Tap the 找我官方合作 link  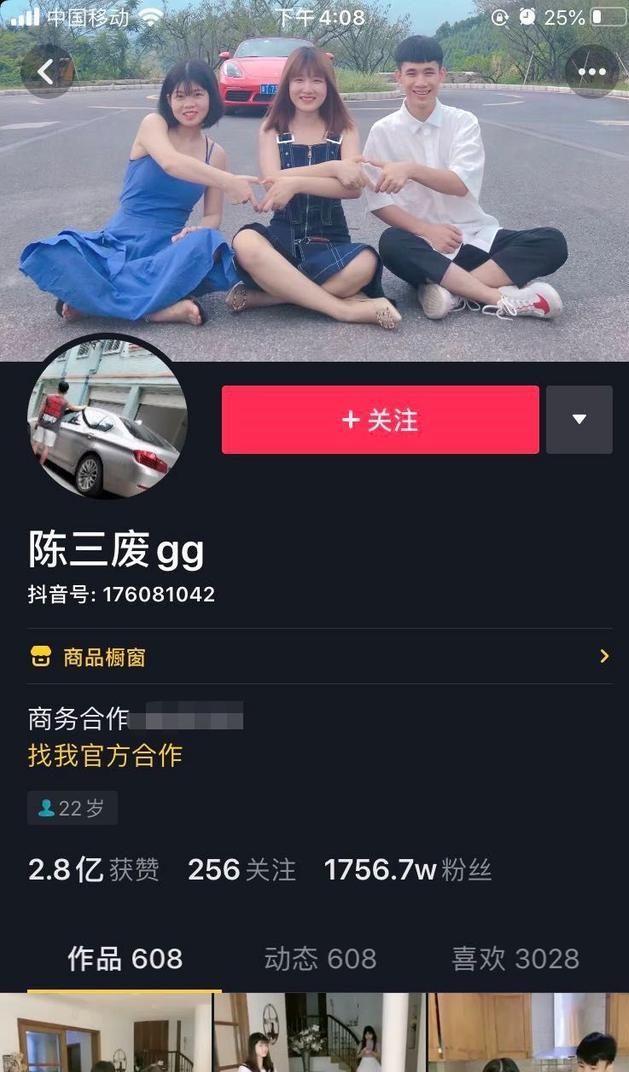pos(105,755)
